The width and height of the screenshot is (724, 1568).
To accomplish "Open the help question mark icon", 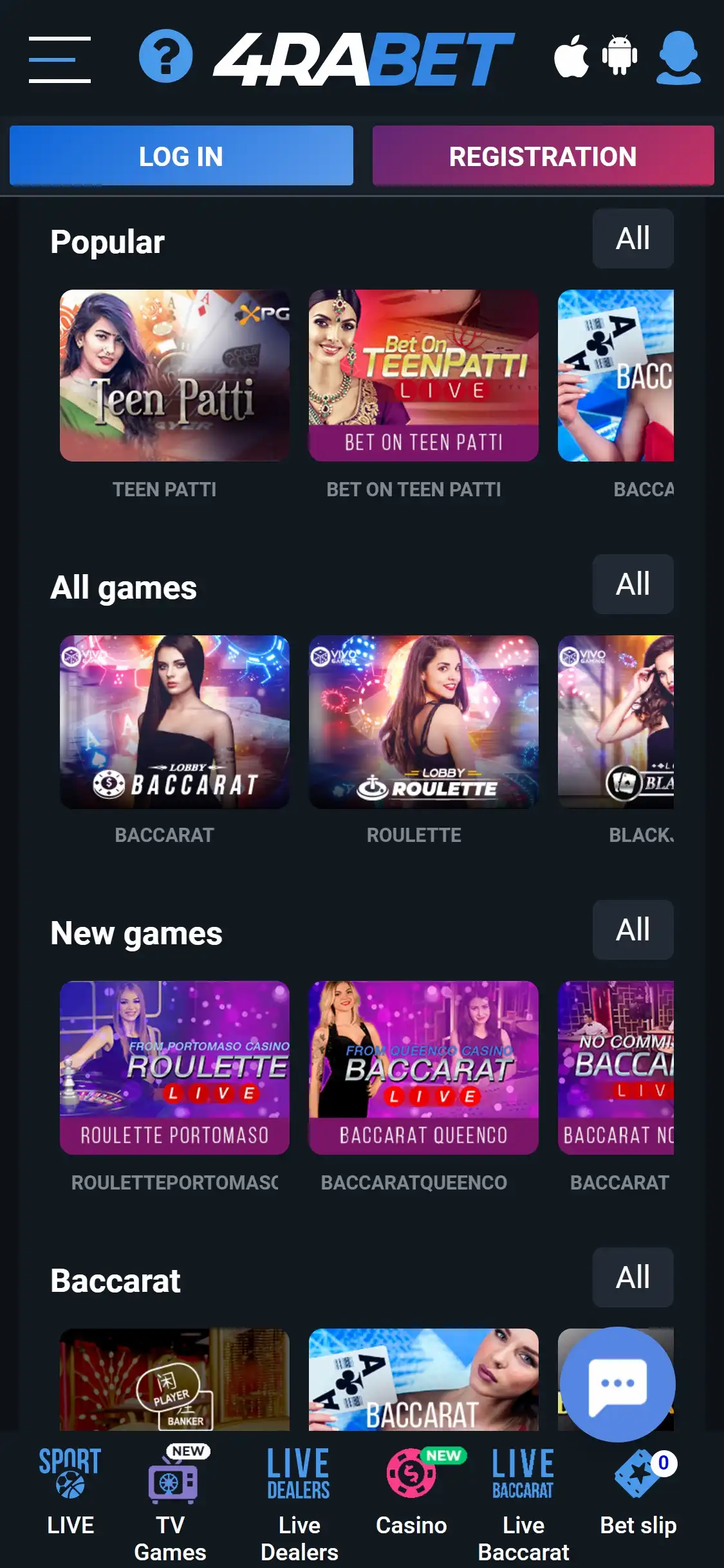I will [x=165, y=57].
